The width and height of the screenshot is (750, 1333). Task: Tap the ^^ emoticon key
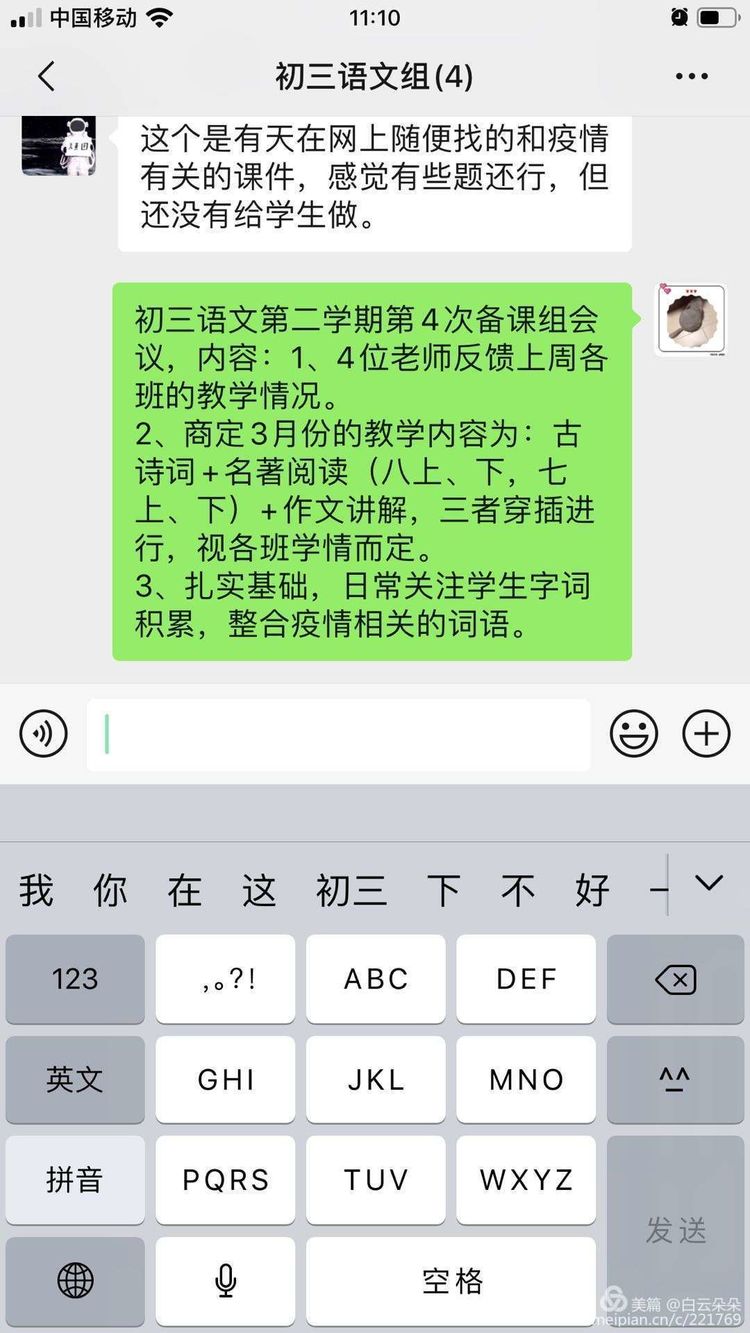point(676,1079)
